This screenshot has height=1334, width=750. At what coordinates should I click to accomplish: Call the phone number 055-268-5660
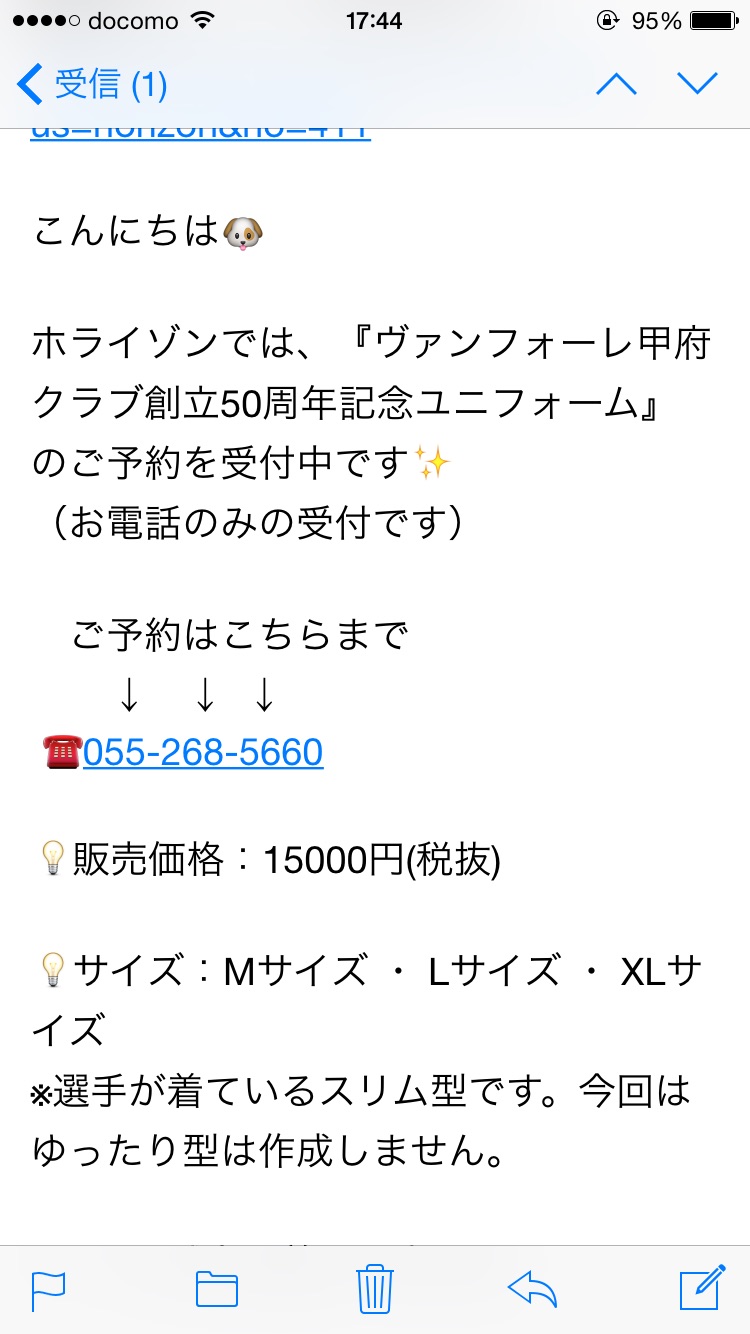click(203, 752)
